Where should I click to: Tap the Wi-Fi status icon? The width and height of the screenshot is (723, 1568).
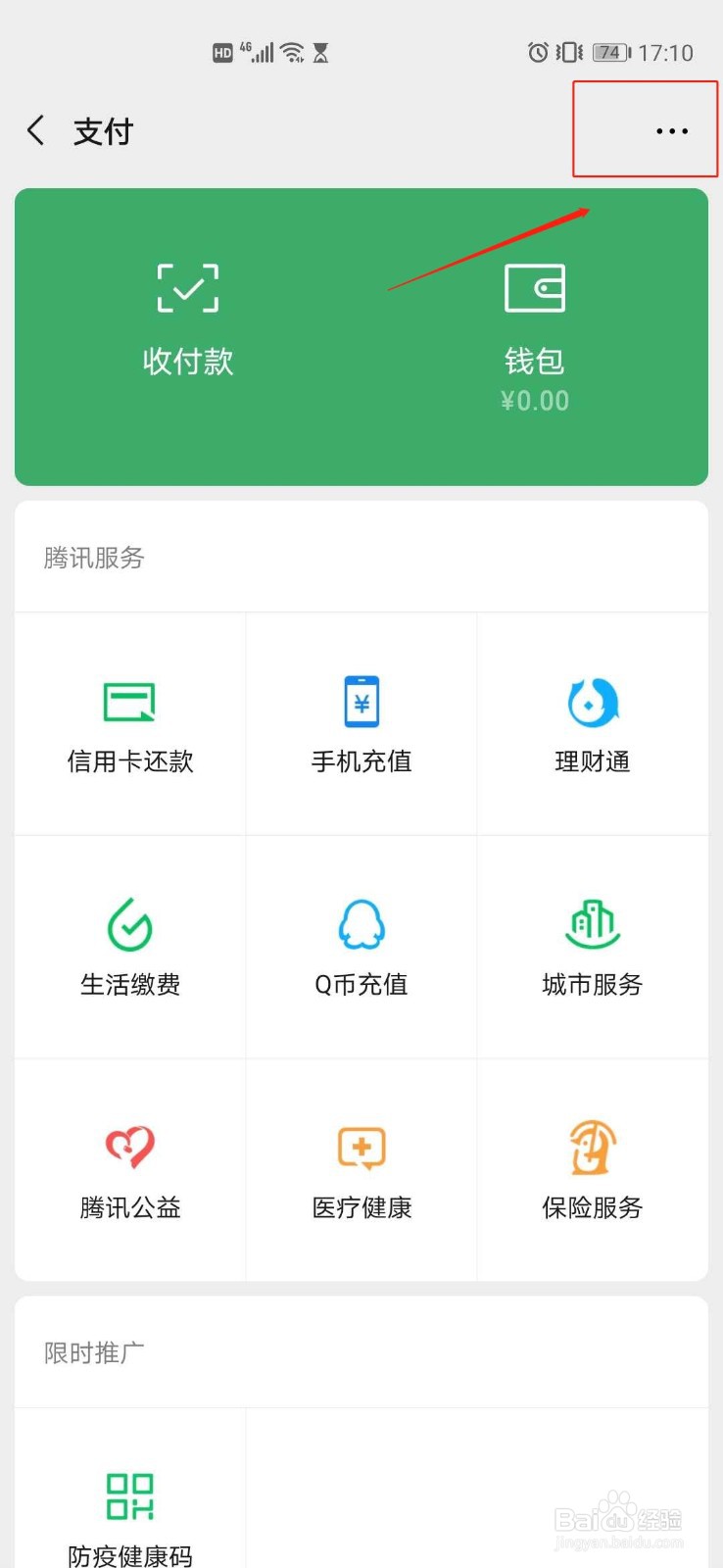(293, 52)
